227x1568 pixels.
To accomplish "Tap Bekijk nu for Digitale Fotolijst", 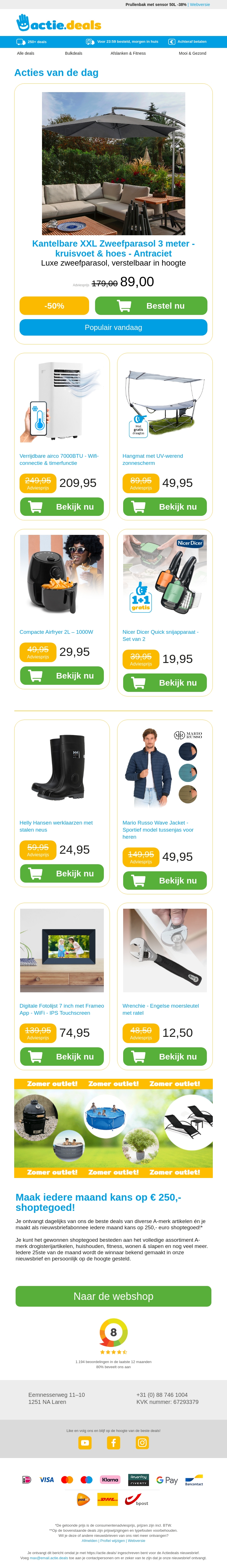I will click(62, 1057).
